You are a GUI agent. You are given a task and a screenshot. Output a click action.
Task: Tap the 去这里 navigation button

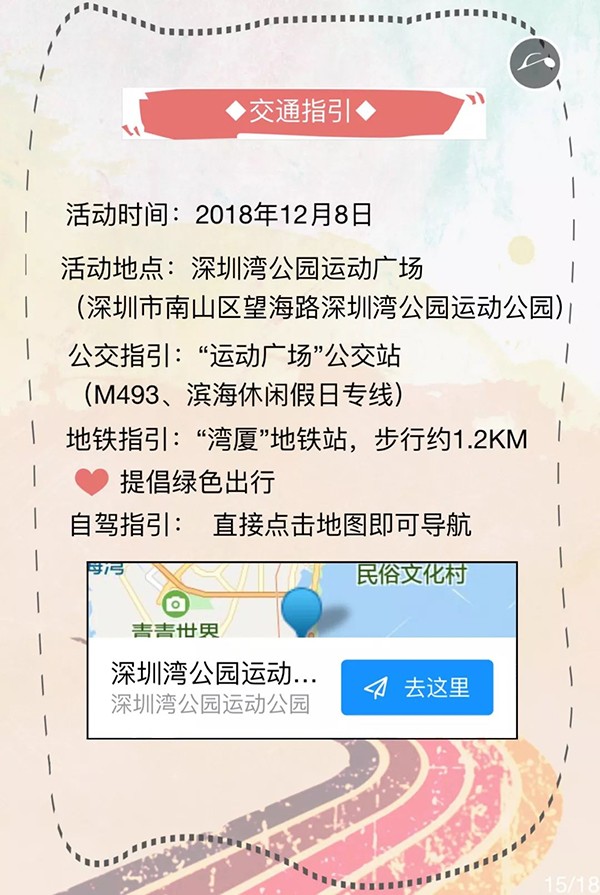point(417,688)
